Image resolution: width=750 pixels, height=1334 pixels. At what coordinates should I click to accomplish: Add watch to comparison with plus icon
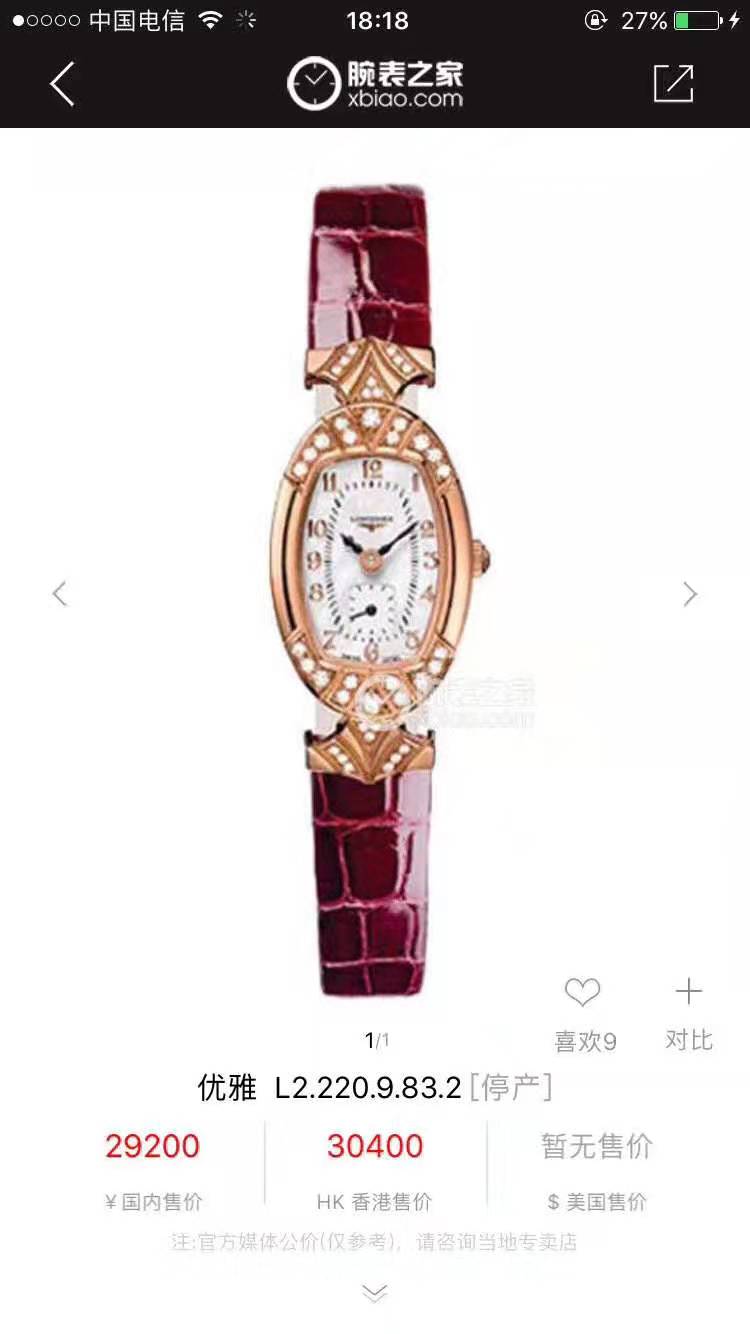pyautogui.click(x=689, y=992)
